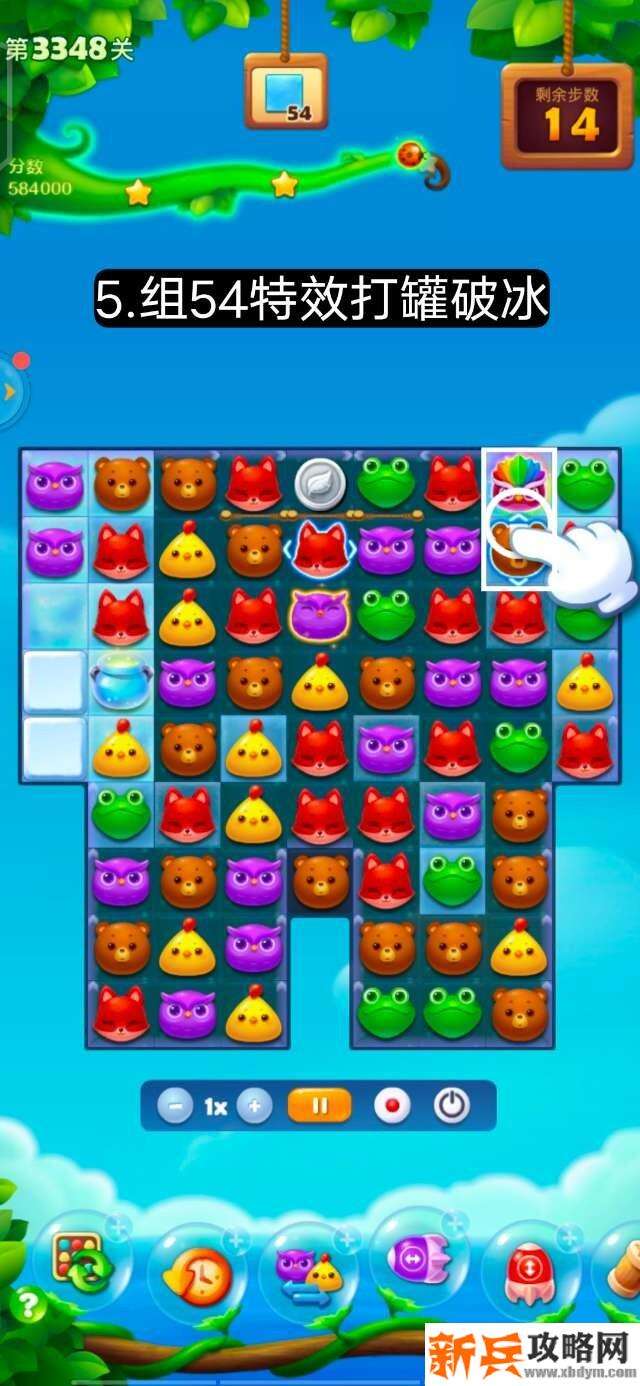Screen dimensions: 640x1386
Task: Decrease playback speed with minus button
Action: 175,1106
